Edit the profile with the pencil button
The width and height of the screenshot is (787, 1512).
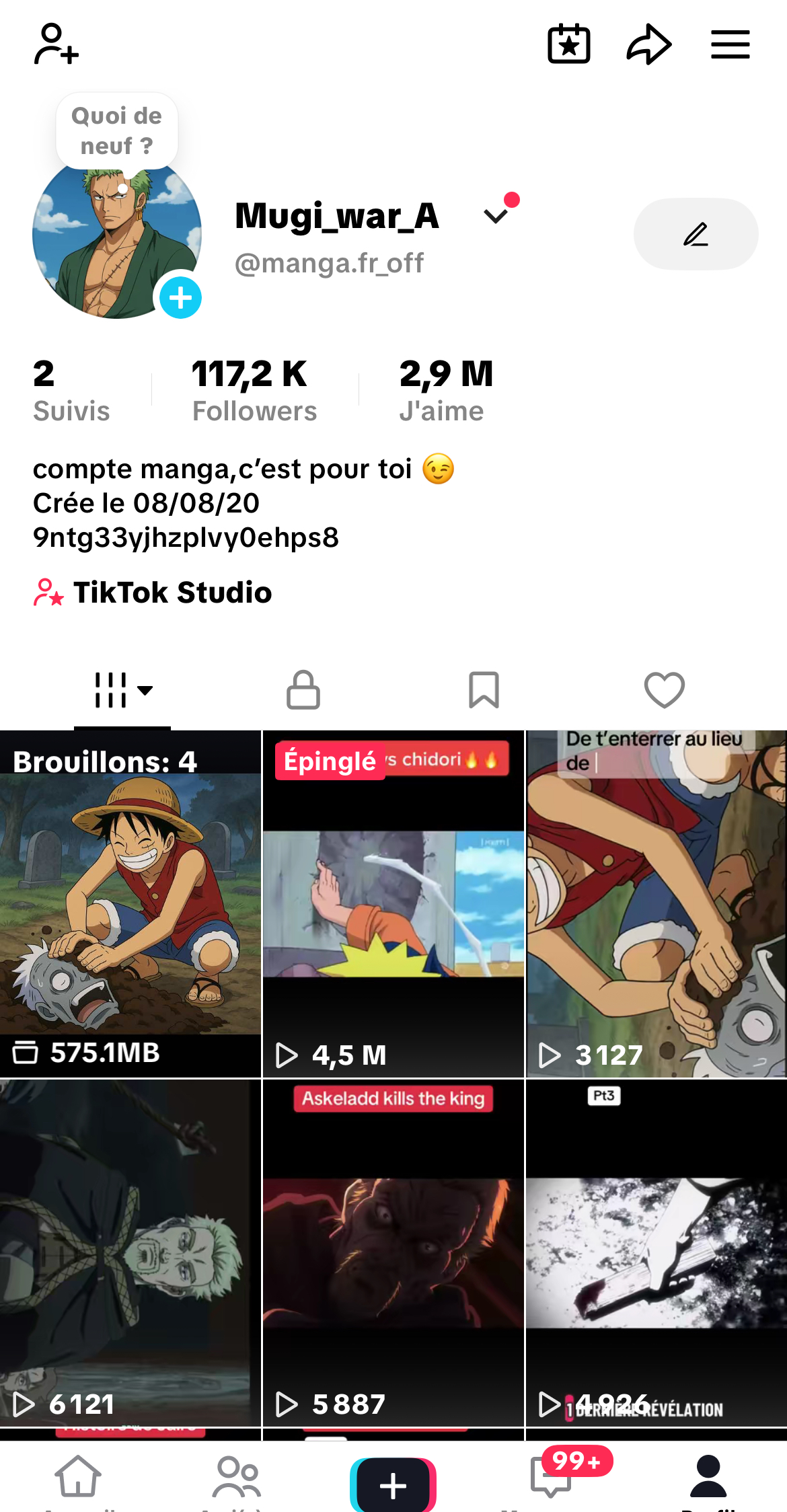pyautogui.click(x=696, y=234)
